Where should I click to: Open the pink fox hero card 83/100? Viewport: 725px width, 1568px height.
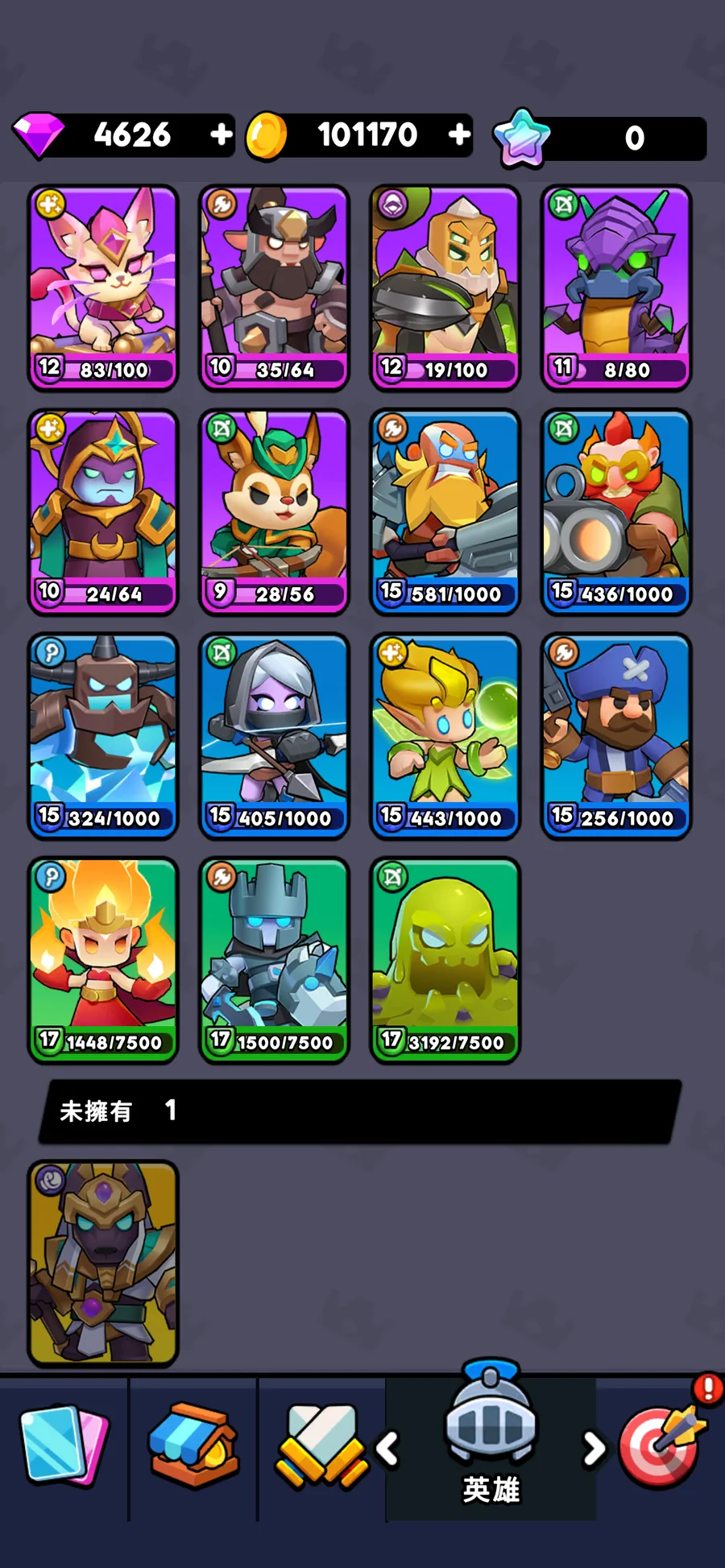coord(103,288)
